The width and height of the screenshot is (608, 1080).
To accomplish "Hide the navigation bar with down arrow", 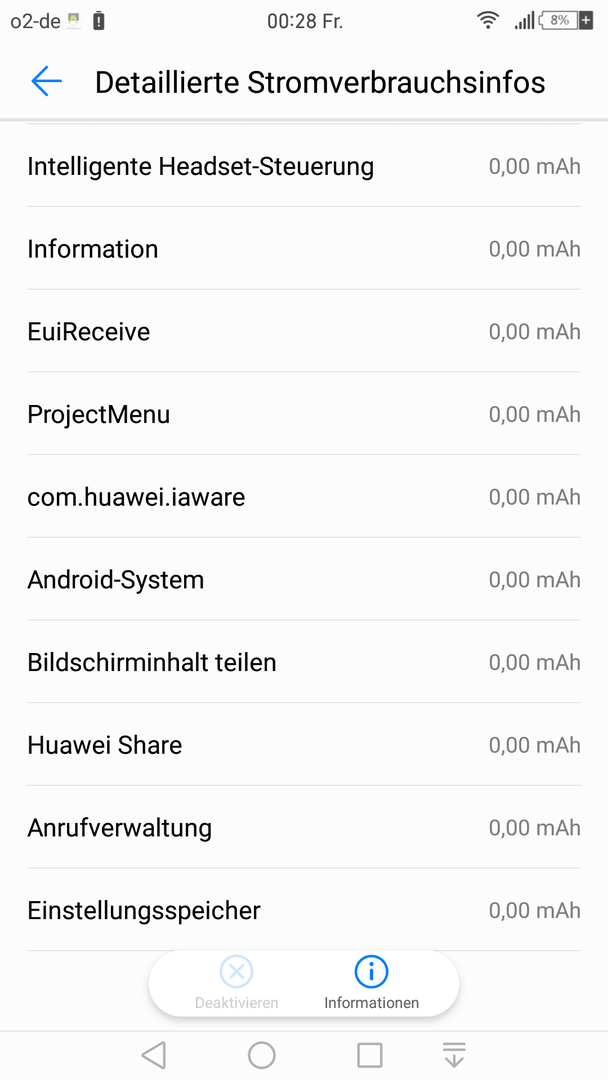I will coord(454,1055).
